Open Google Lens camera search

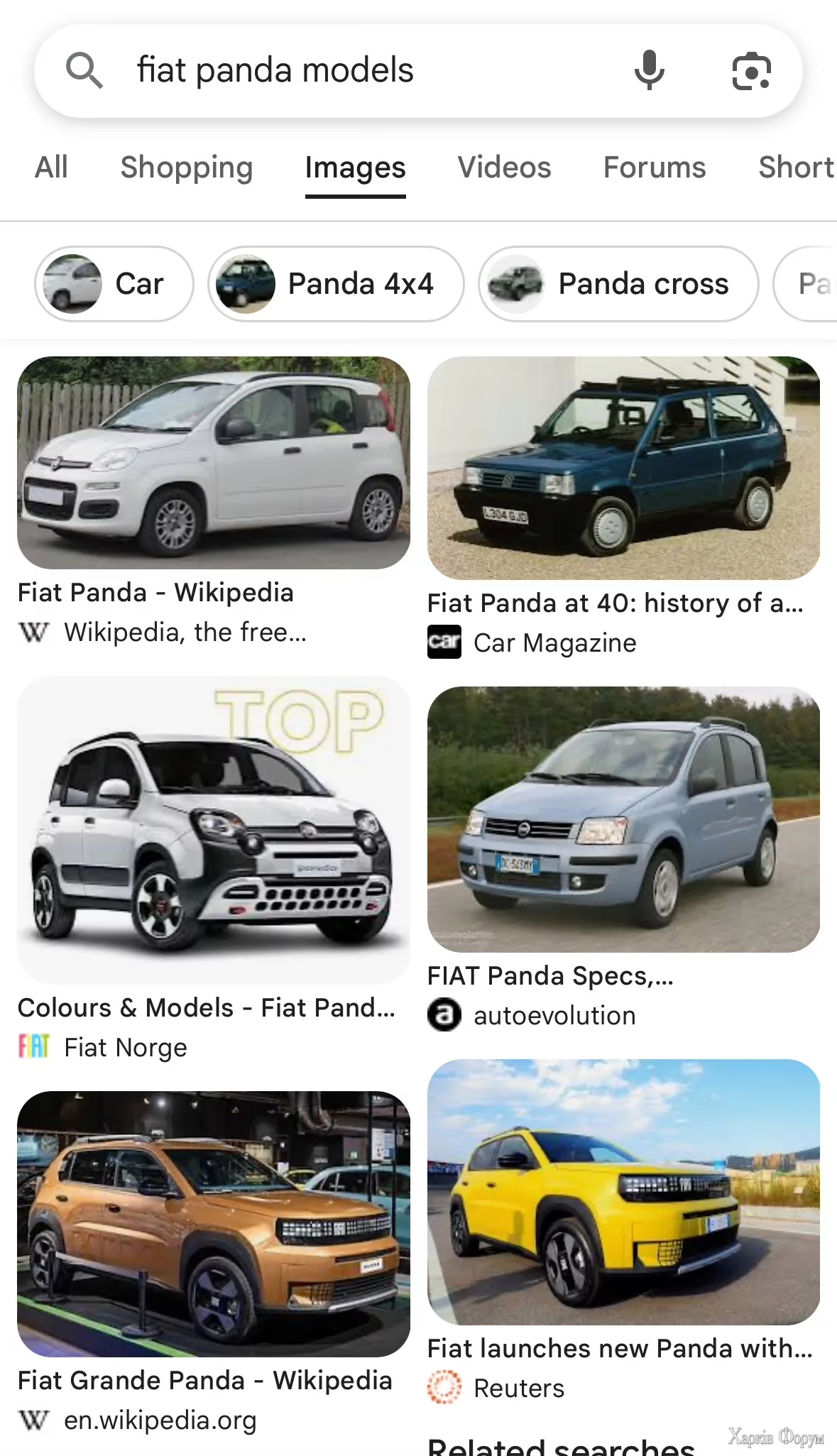click(x=751, y=71)
